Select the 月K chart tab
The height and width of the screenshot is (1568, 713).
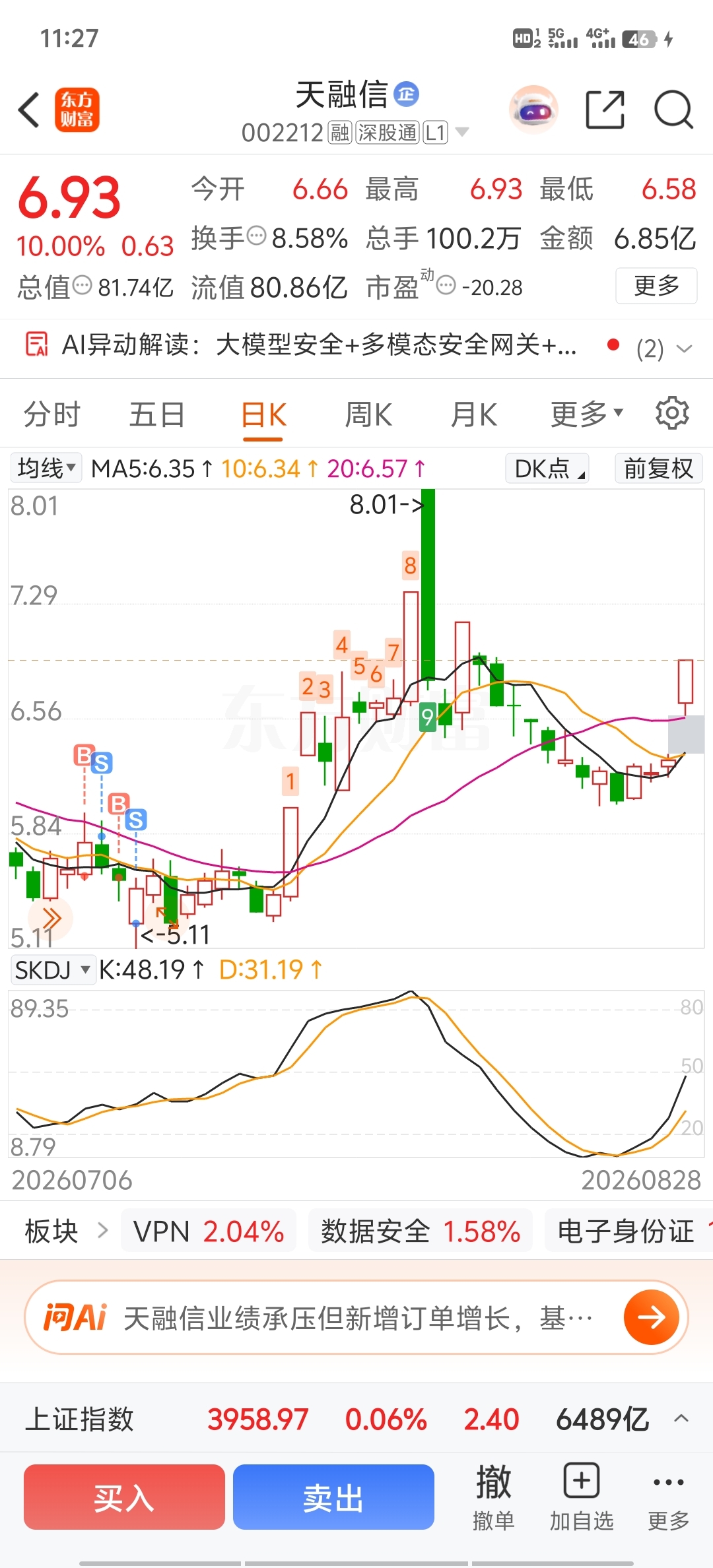[473, 415]
